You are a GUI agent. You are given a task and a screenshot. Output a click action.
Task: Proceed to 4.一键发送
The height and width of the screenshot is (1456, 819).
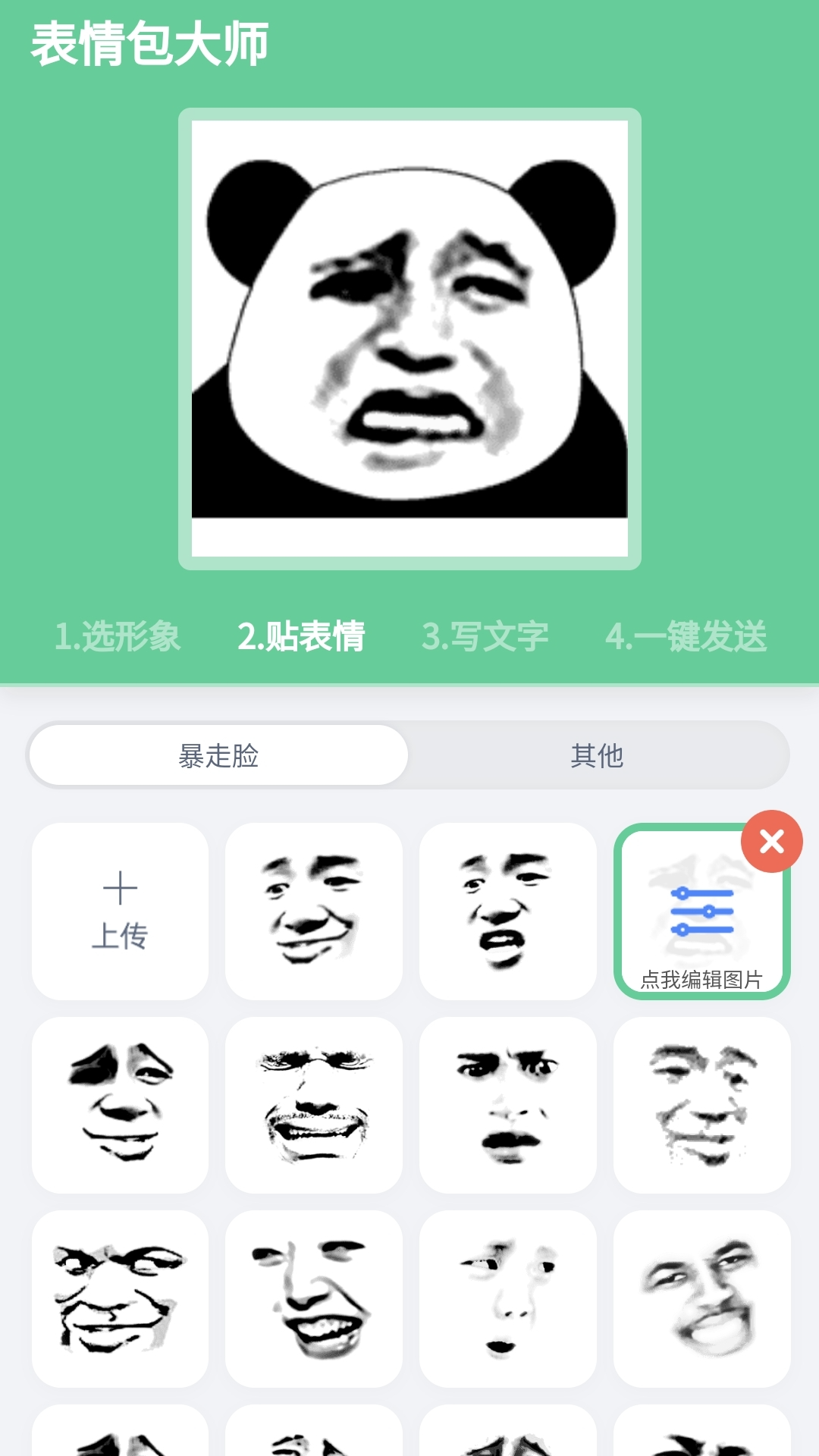(x=690, y=637)
